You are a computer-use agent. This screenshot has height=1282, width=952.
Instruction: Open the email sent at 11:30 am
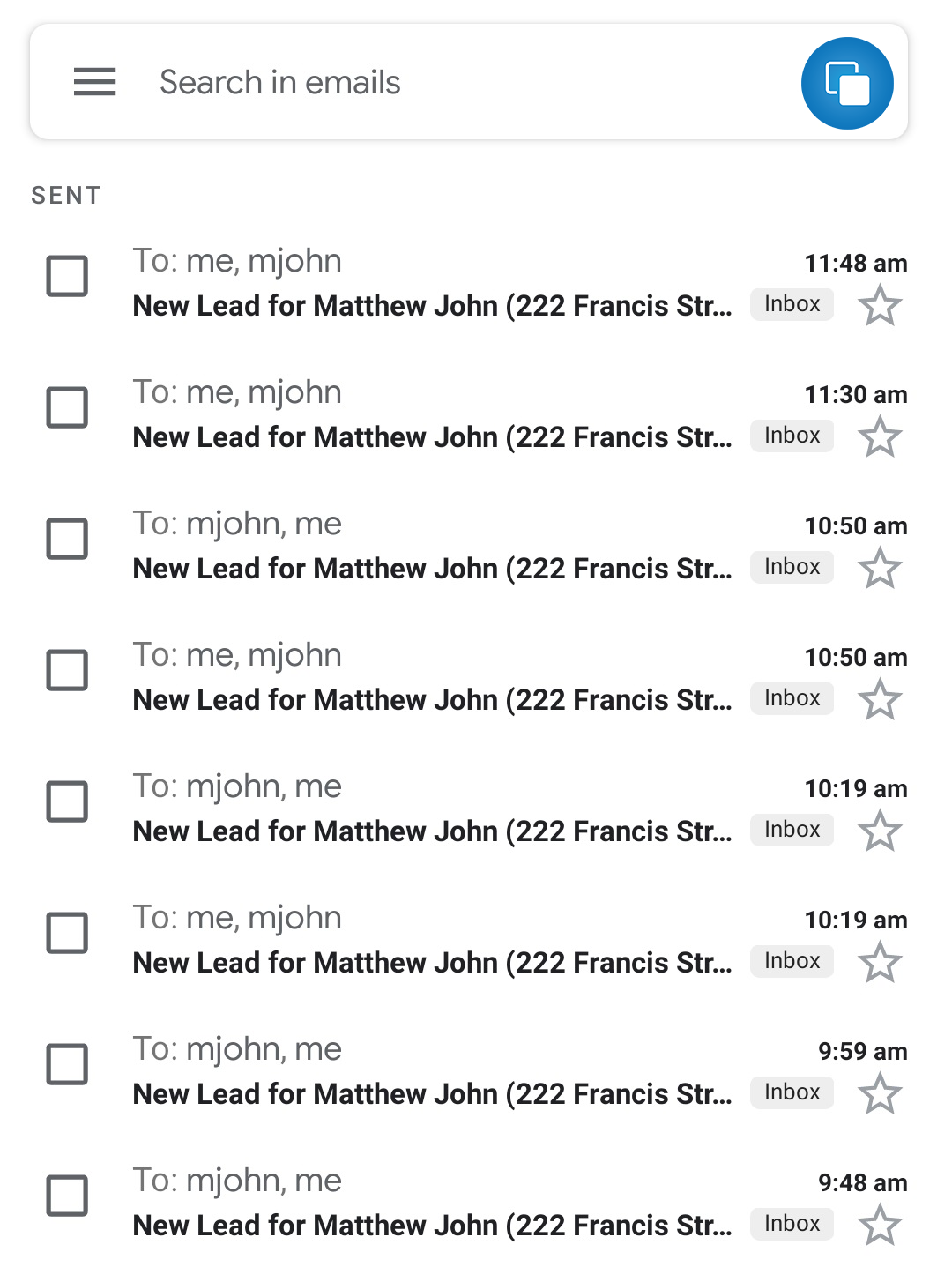(432, 415)
